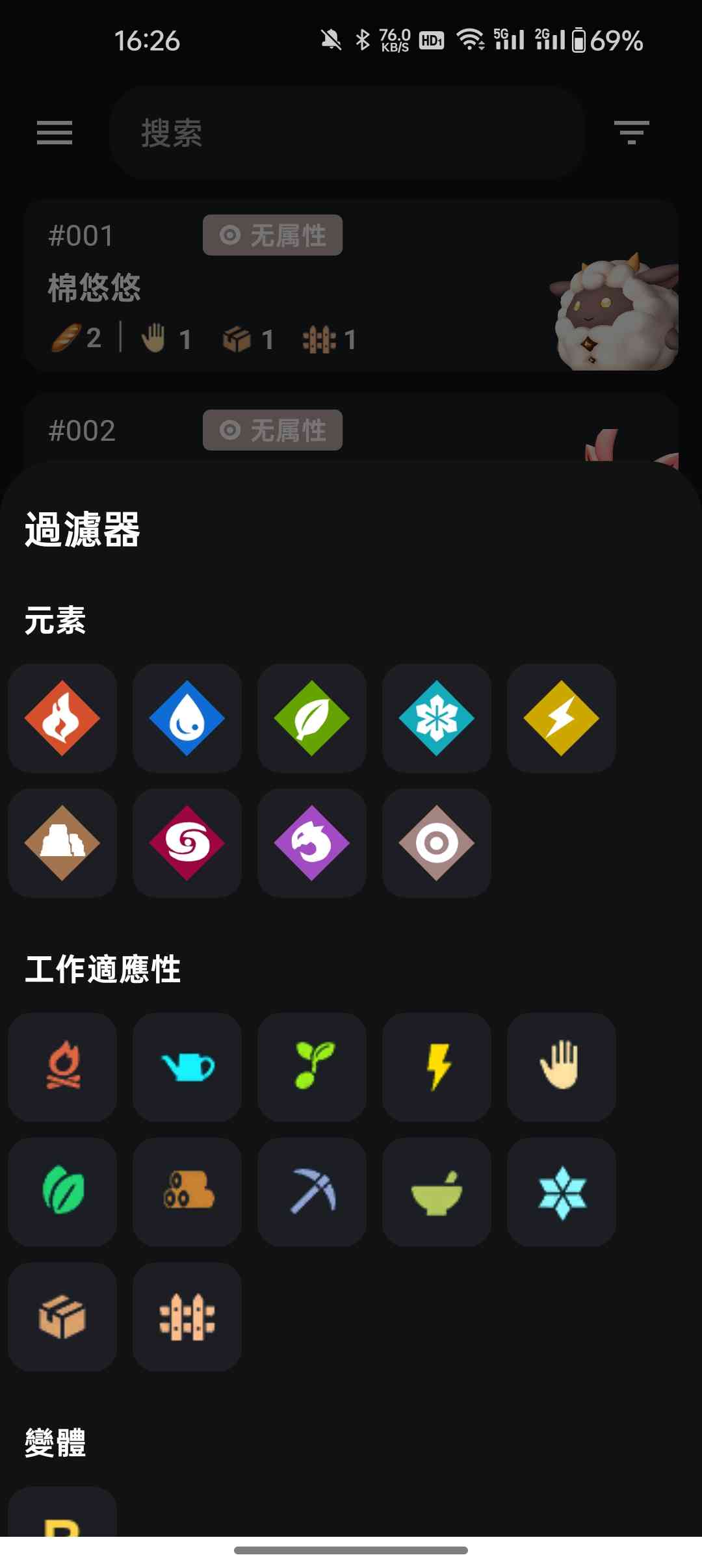The width and height of the screenshot is (702, 1568).
Task: Filter by the neutral element
Action: (x=437, y=843)
